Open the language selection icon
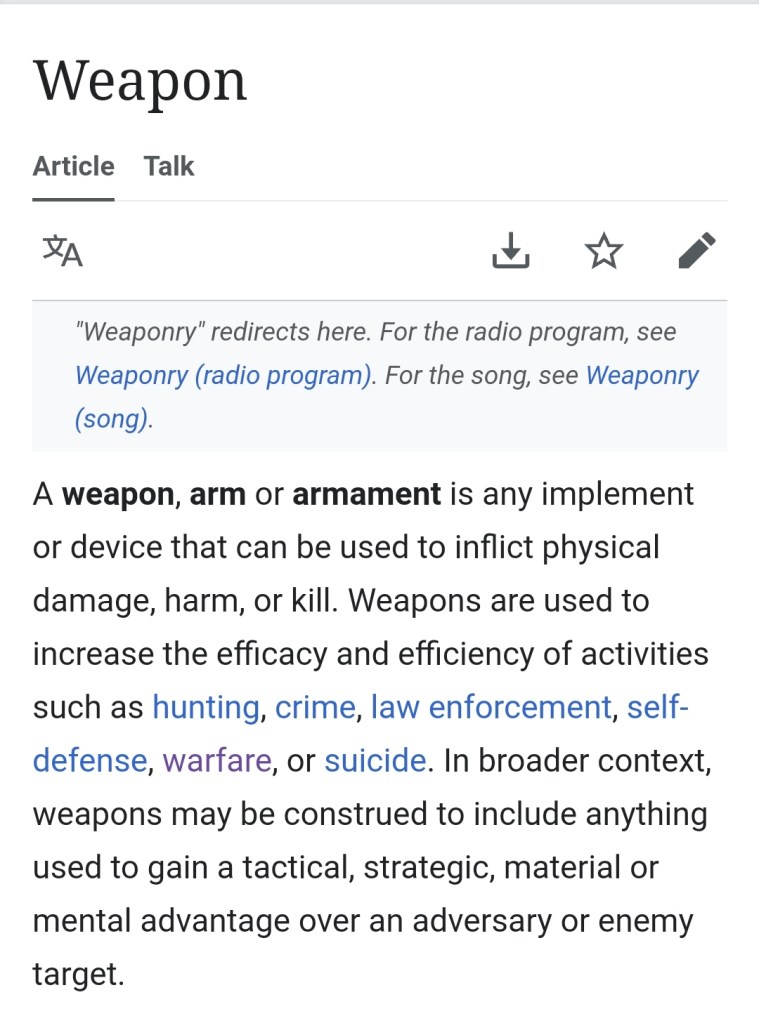The height and width of the screenshot is (1023, 759). (62, 251)
